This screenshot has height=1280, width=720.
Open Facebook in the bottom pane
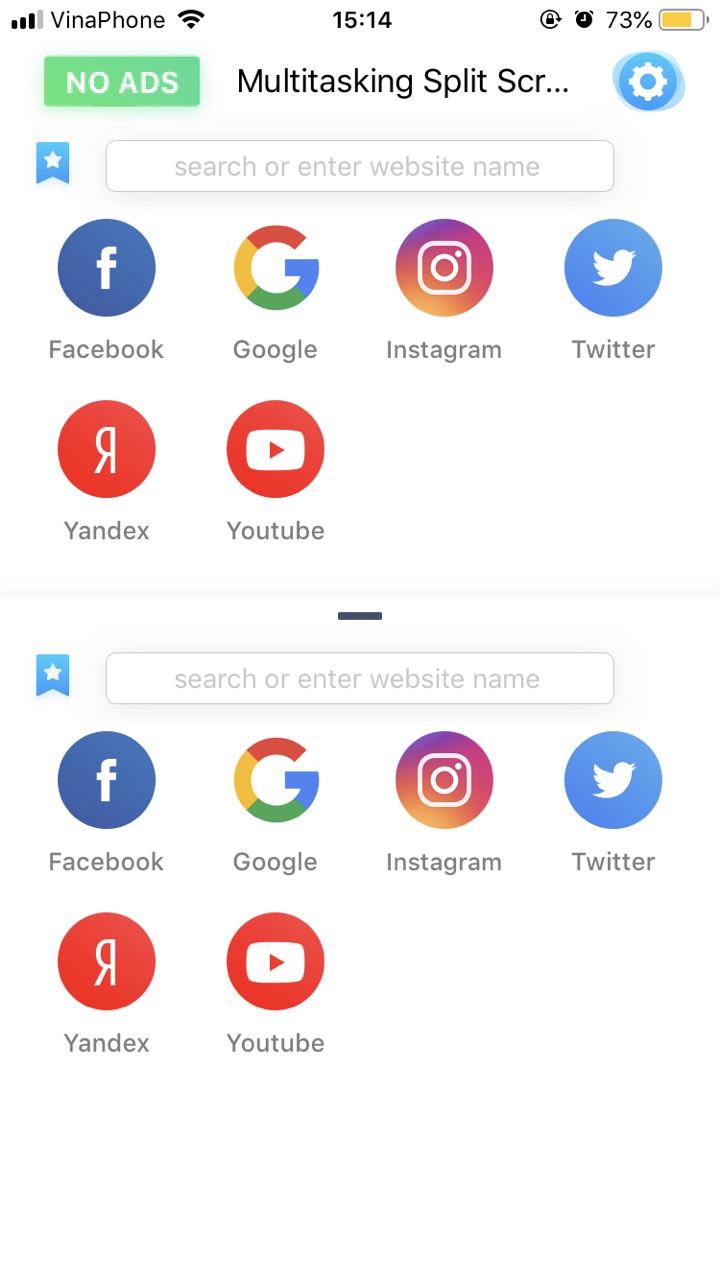106,780
